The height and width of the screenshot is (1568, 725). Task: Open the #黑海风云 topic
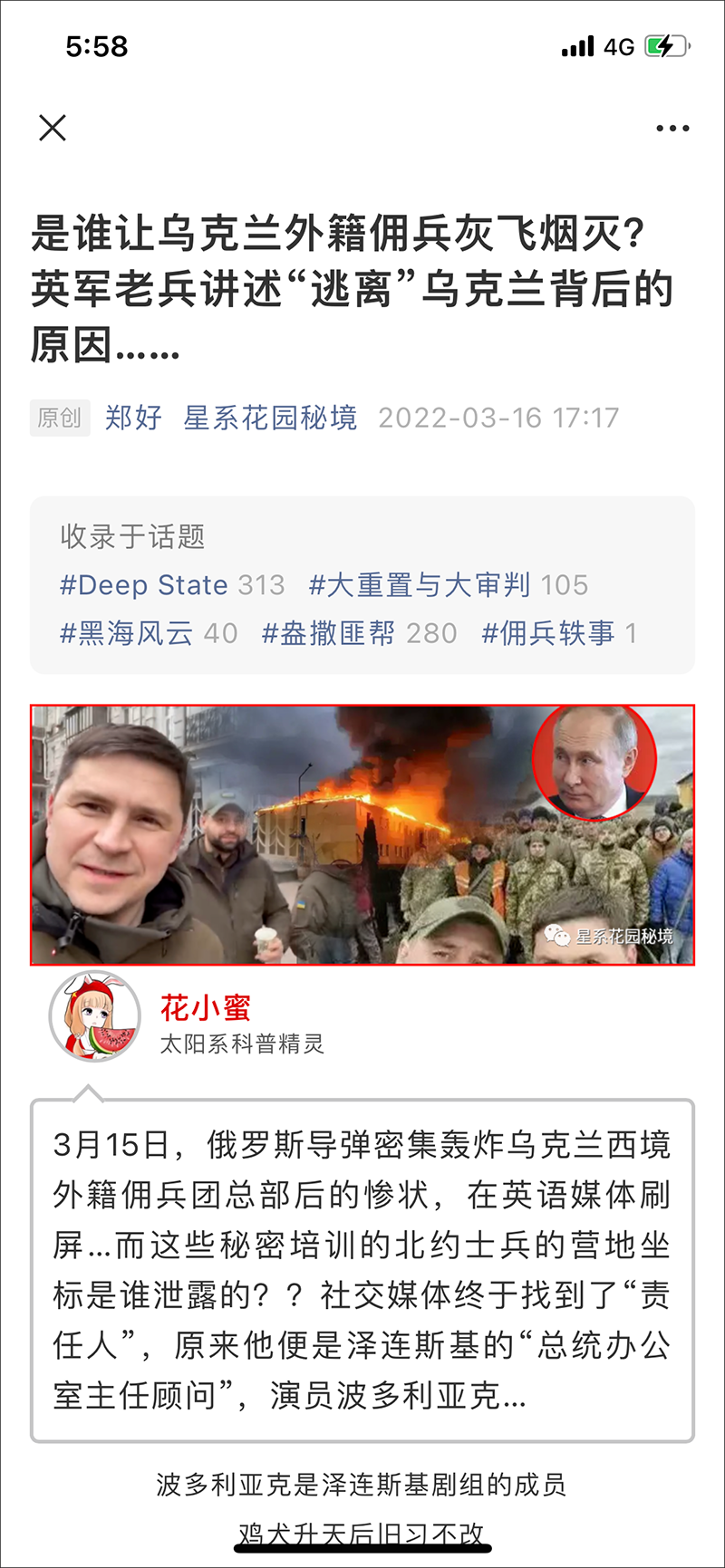pos(127,633)
